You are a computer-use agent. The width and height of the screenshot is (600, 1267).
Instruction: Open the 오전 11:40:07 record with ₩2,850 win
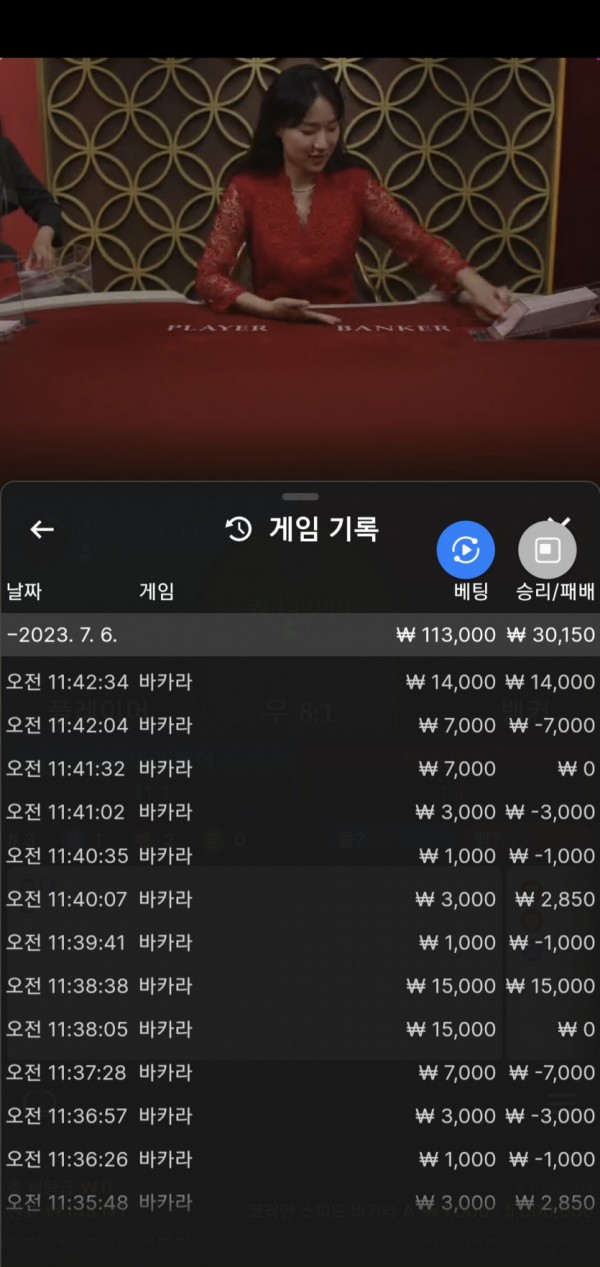(300, 899)
